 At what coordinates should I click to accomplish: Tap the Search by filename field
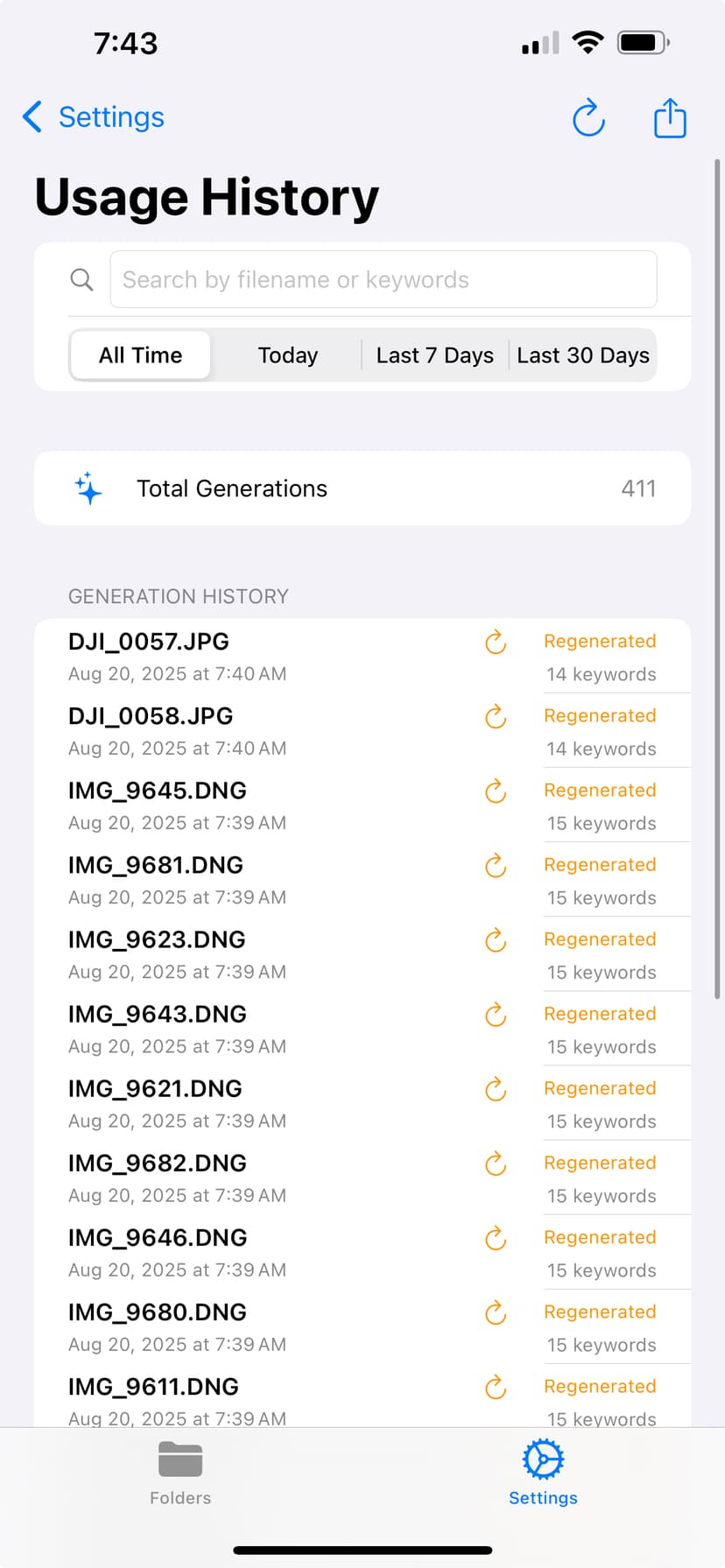click(x=384, y=279)
